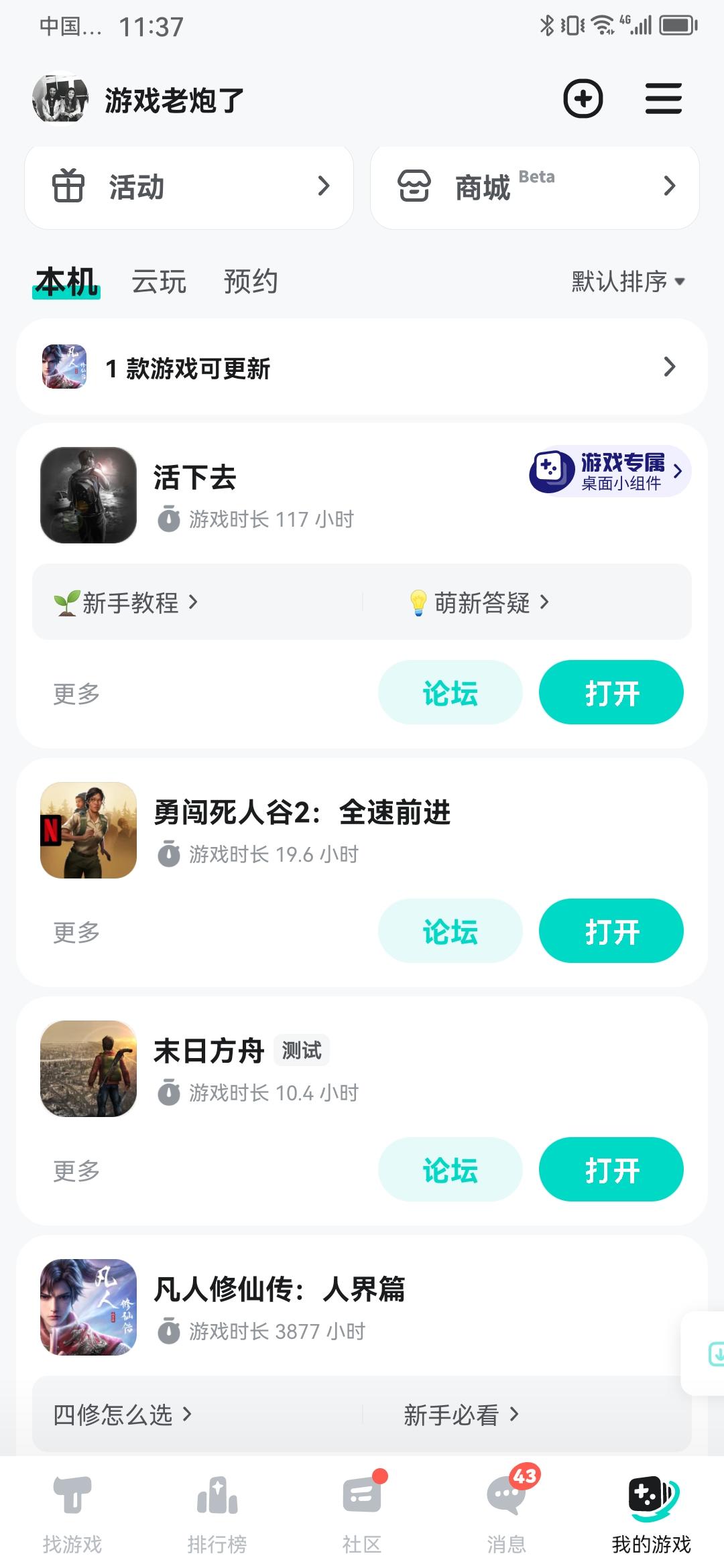Switch to the 预约 tab

pyautogui.click(x=251, y=281)
